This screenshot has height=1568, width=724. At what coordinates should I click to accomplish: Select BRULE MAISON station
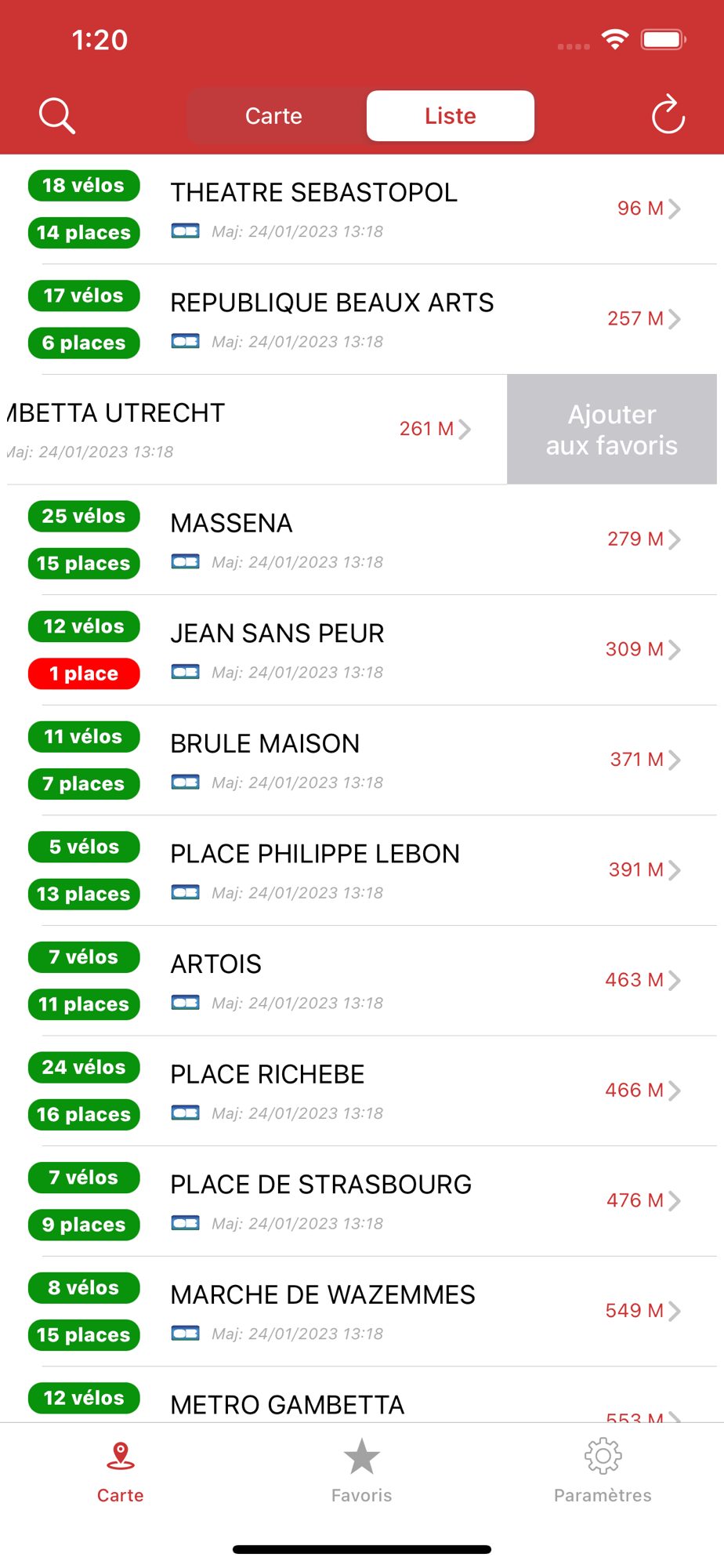[362, 760]
